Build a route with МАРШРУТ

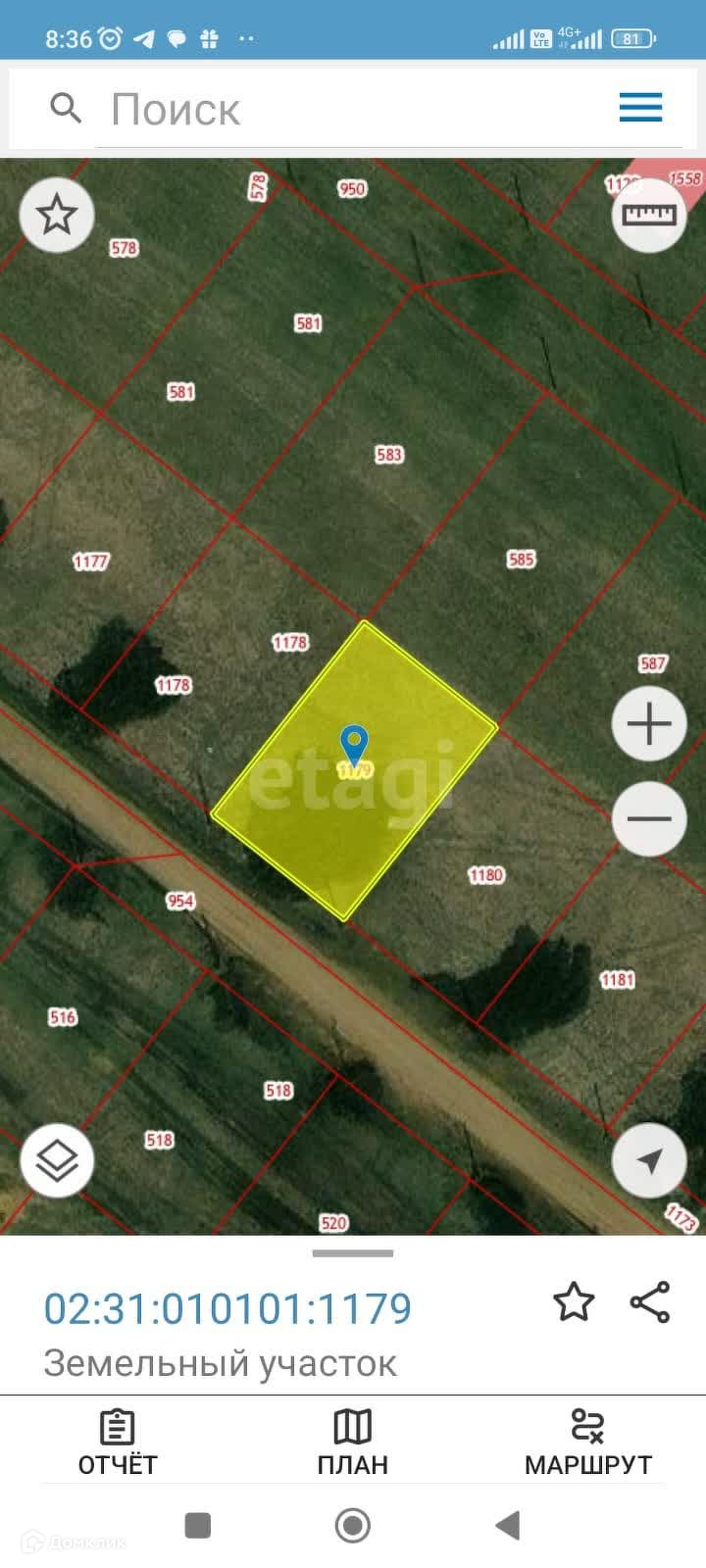[x=588, y=1443]
